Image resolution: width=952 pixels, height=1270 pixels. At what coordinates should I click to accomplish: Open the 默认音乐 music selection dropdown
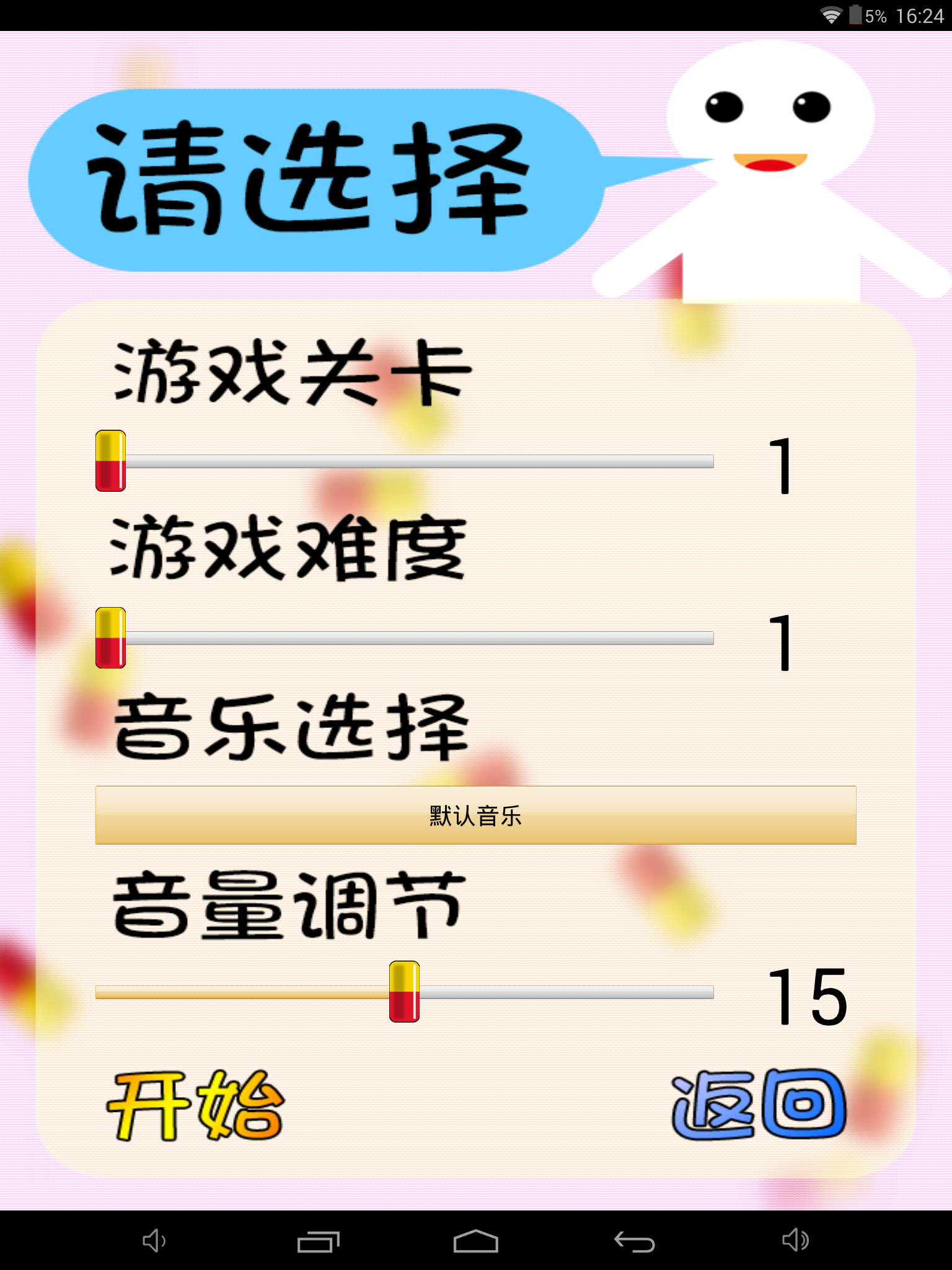pos(475,815)
